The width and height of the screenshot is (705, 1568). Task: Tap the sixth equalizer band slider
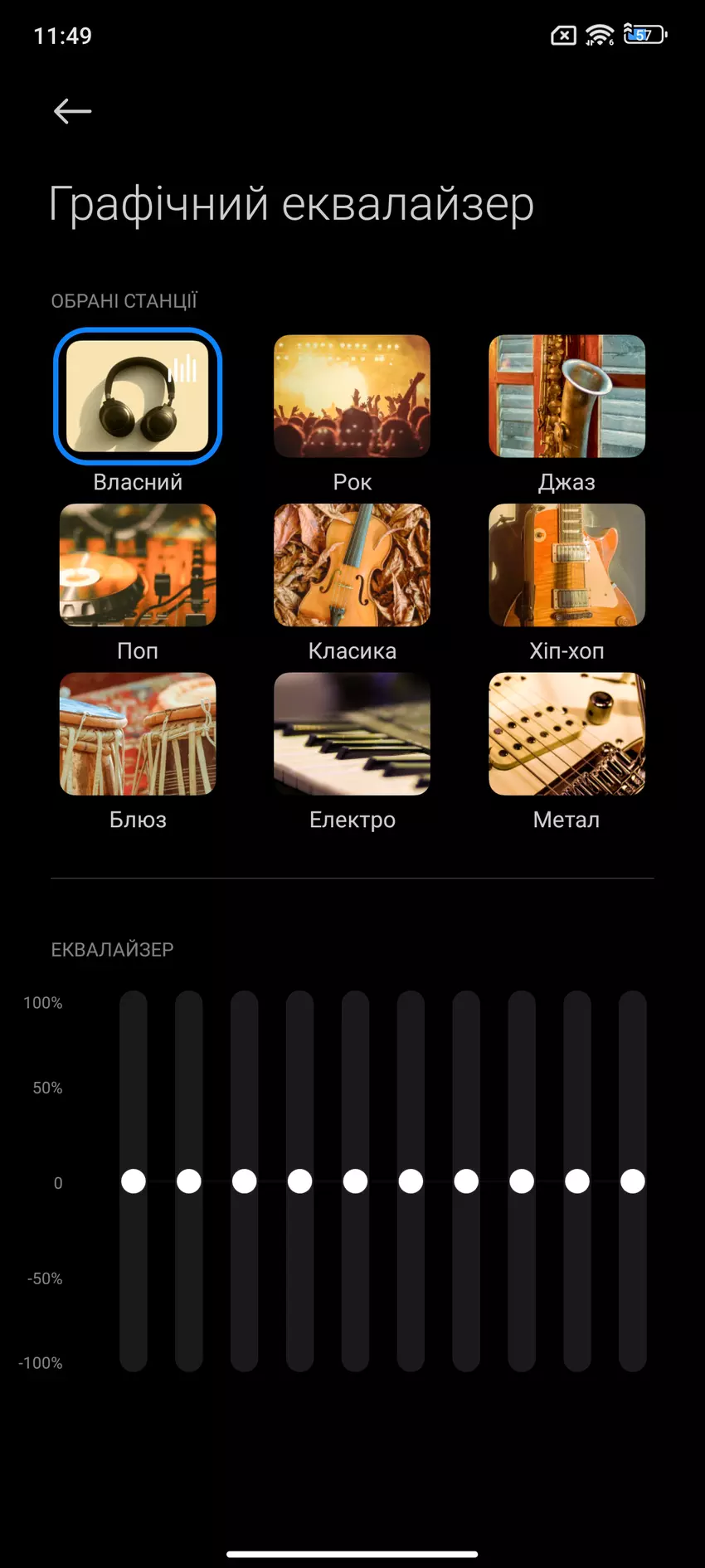coord(411,1181)
